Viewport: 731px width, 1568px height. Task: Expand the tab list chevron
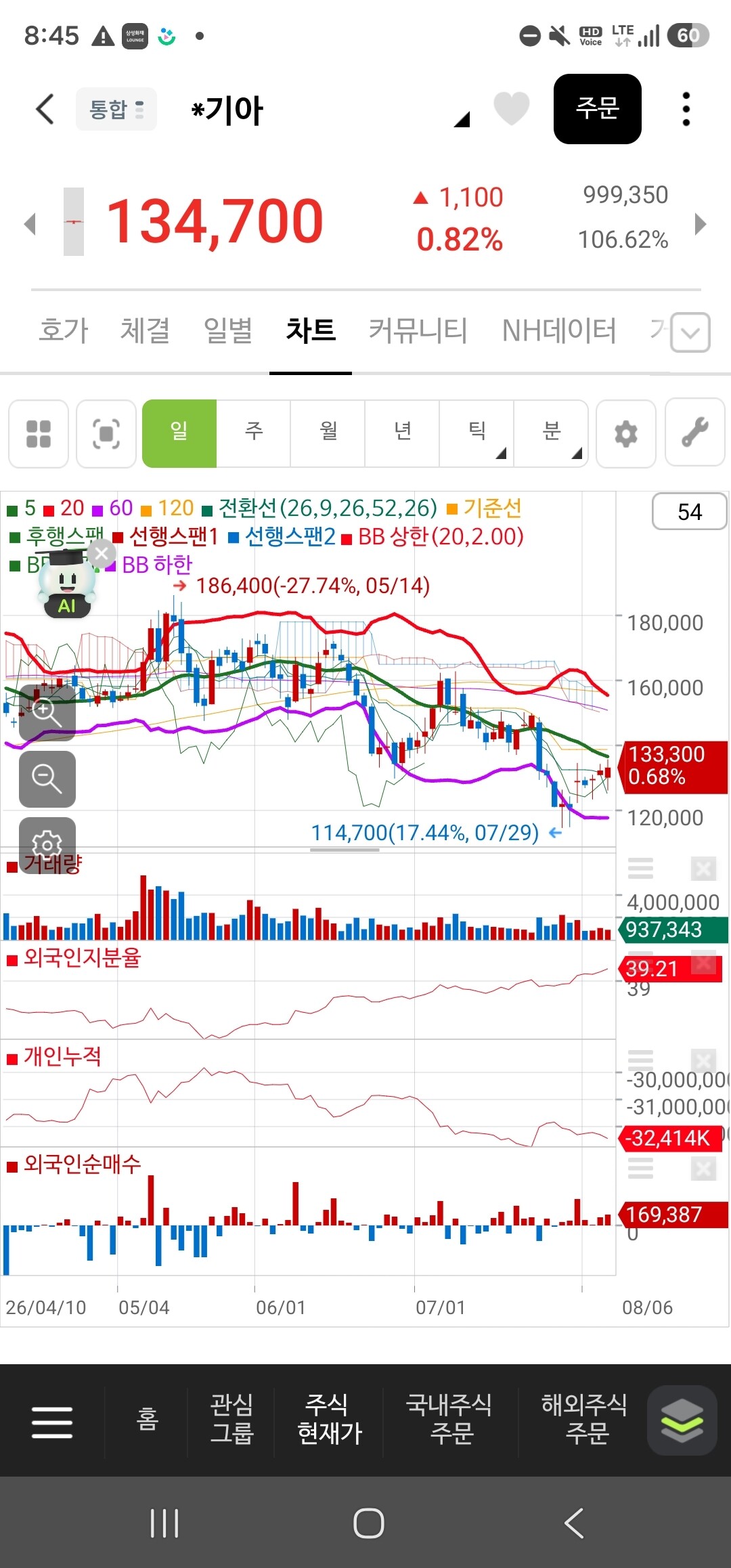tap(690, 332)
